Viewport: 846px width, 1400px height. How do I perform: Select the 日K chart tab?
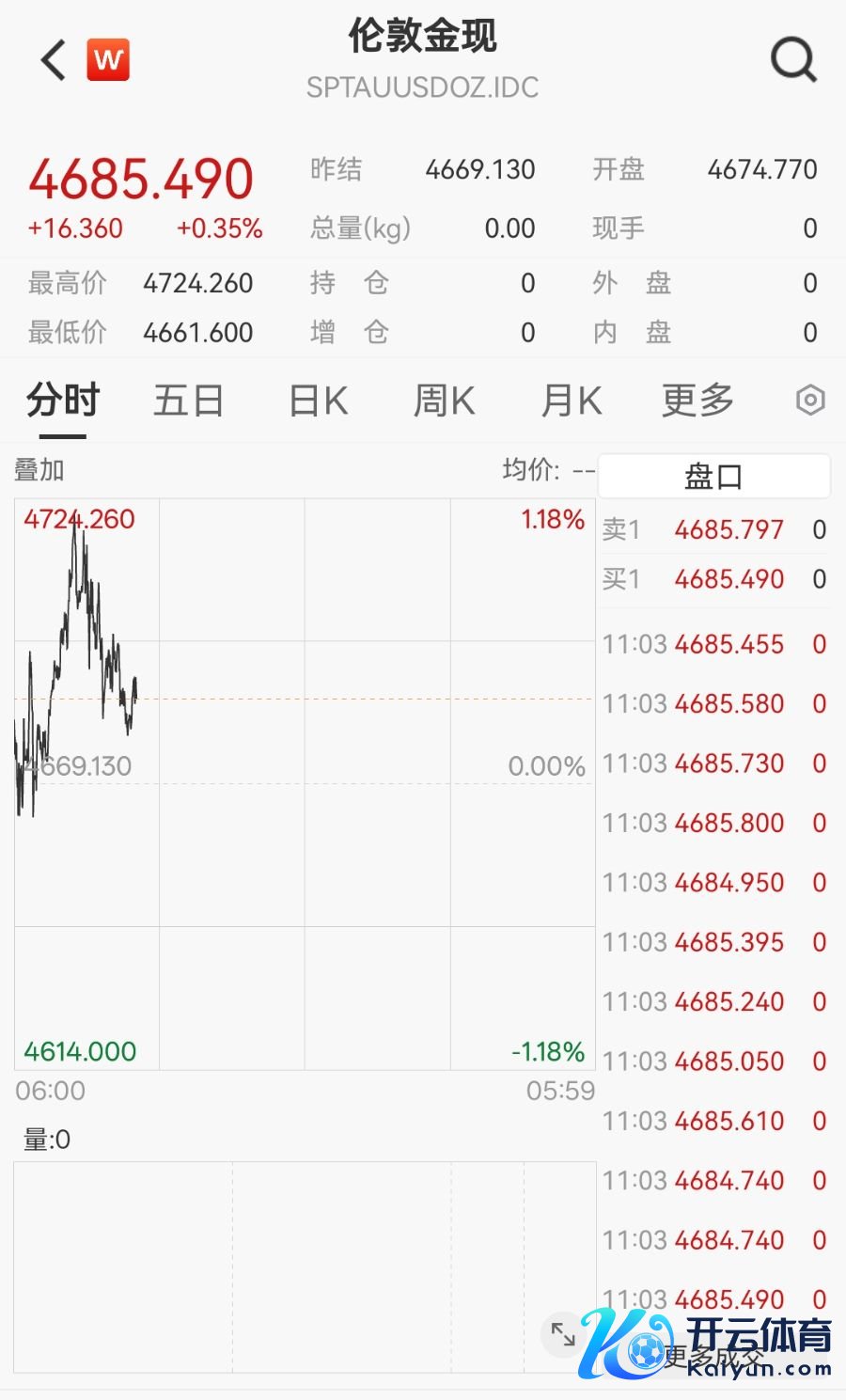[x=318, y=401]
